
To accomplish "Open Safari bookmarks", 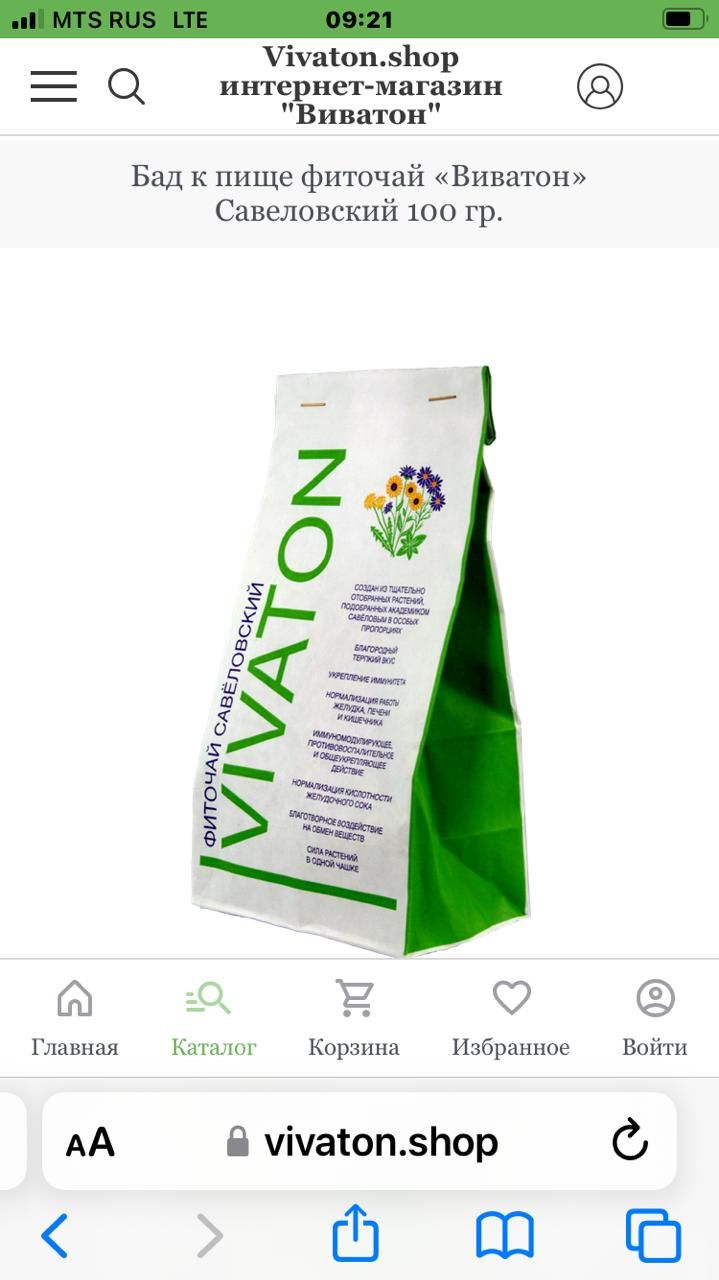I will tap(505, 1236).
